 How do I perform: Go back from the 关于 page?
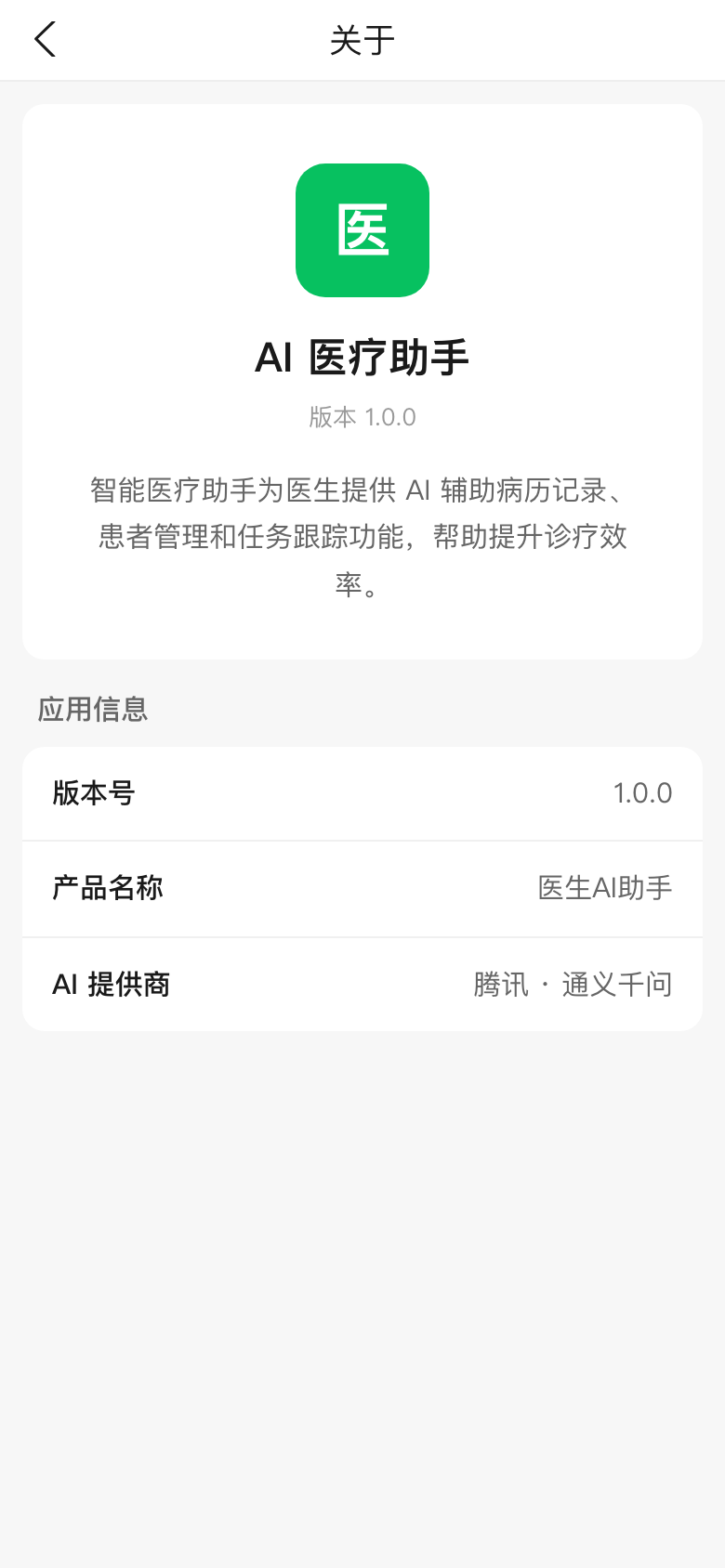(45, 40)
